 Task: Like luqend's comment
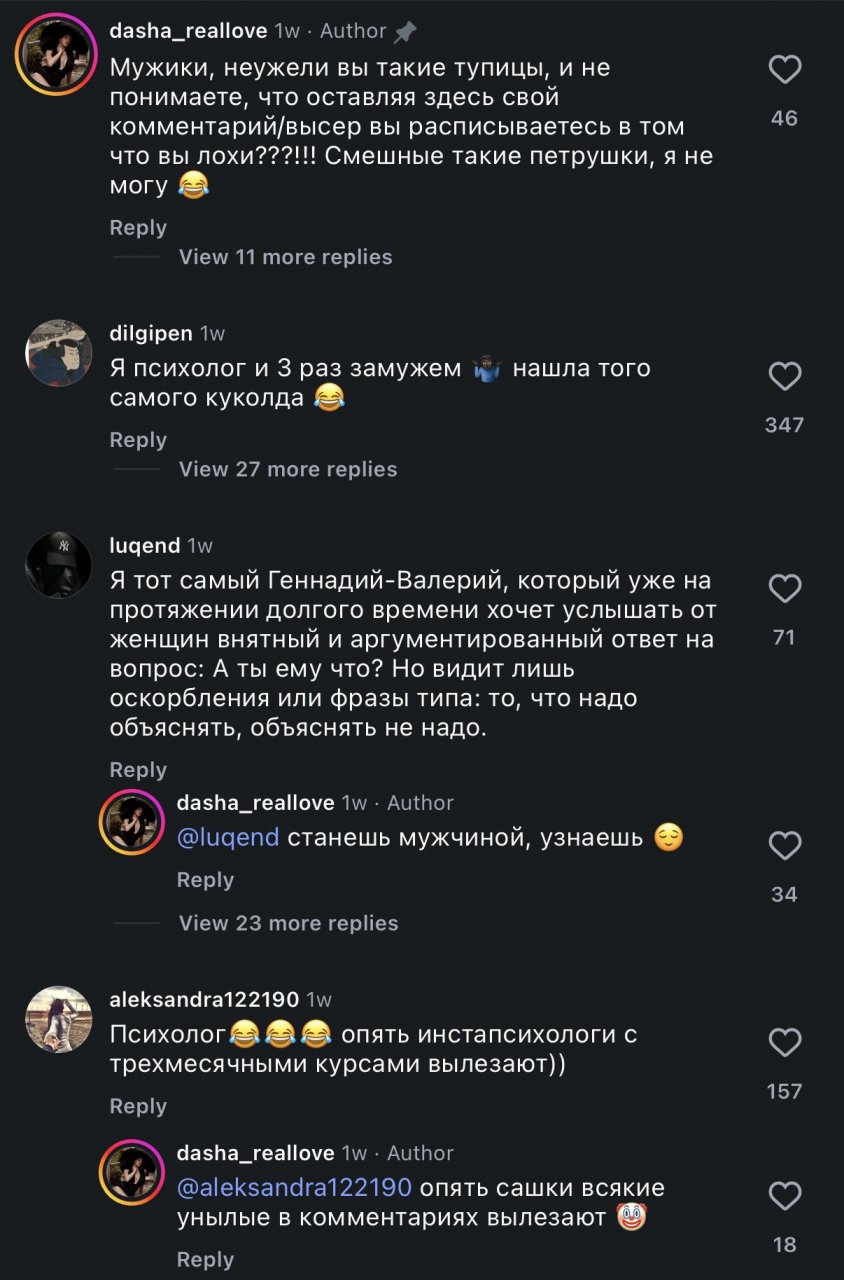(785, 589)
